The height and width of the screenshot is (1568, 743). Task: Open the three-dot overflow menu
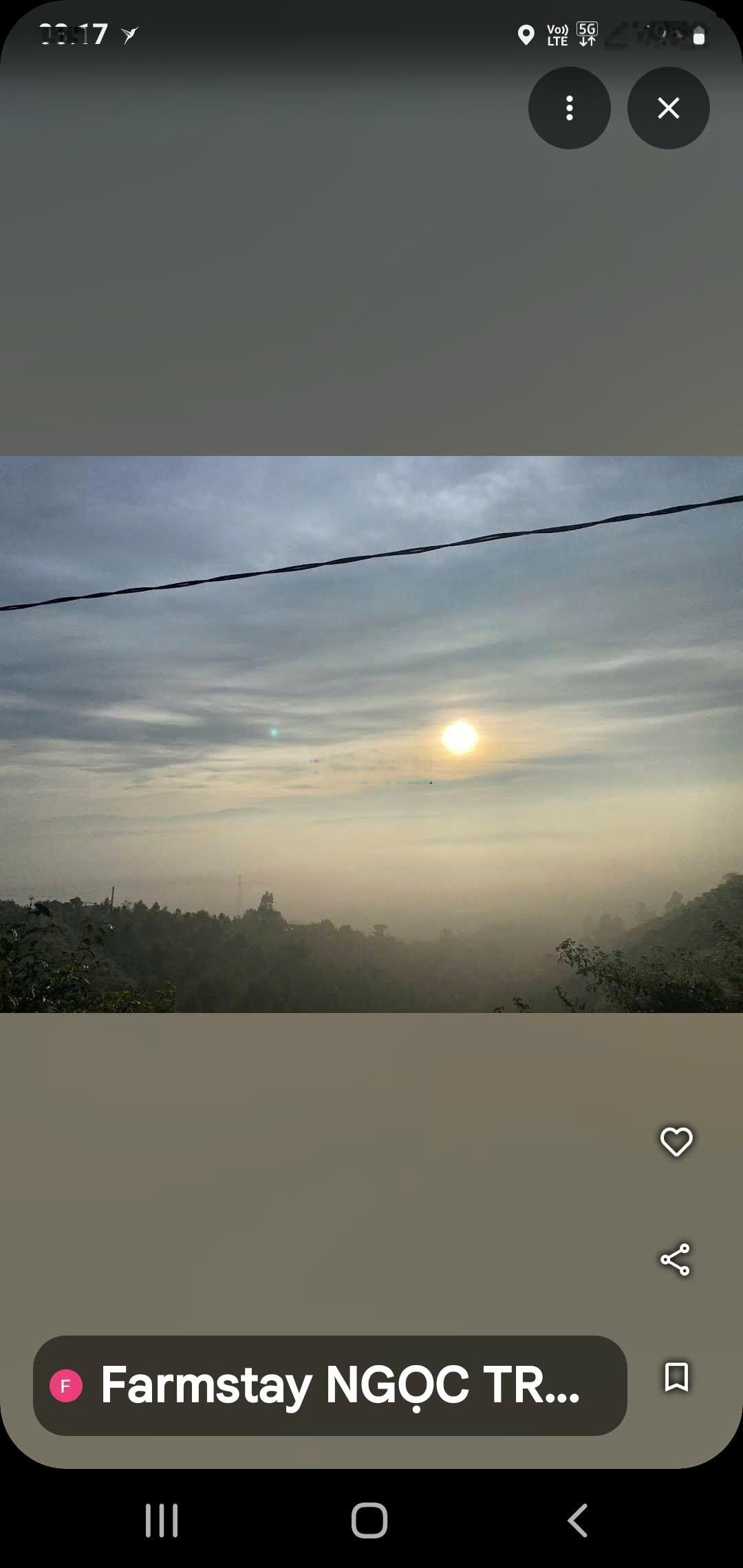[x=569, y=108]
